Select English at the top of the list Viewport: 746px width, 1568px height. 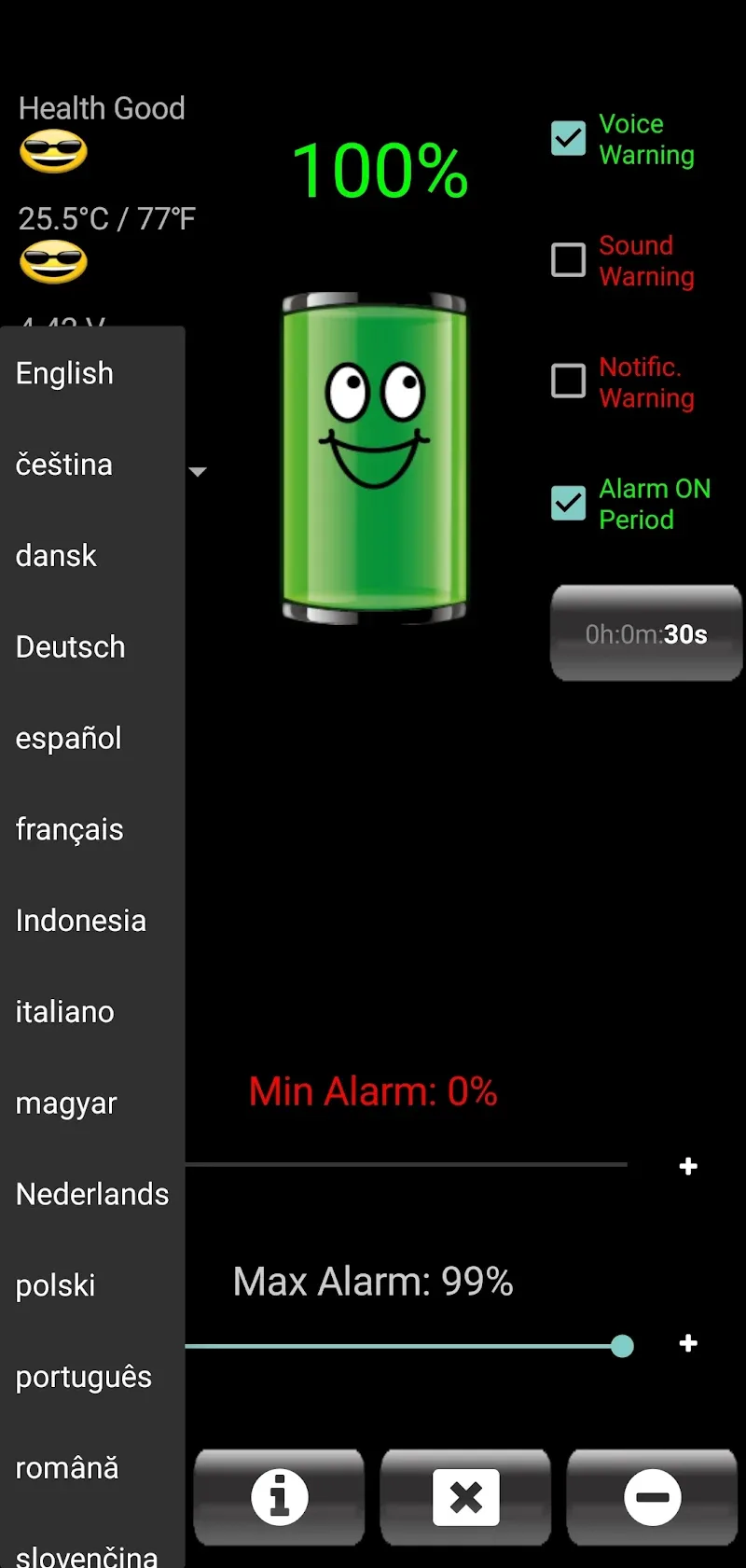click(x=63, y=372)
